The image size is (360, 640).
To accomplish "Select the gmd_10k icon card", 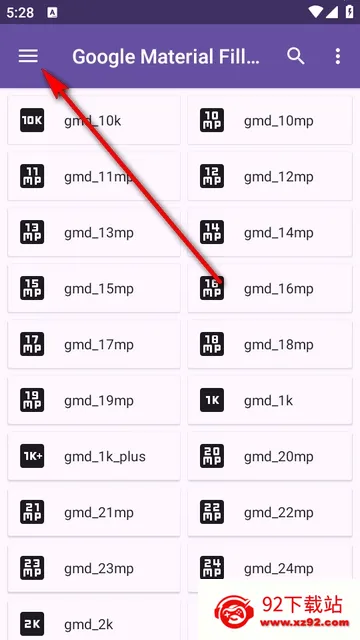I will click(x=94, y=120).
